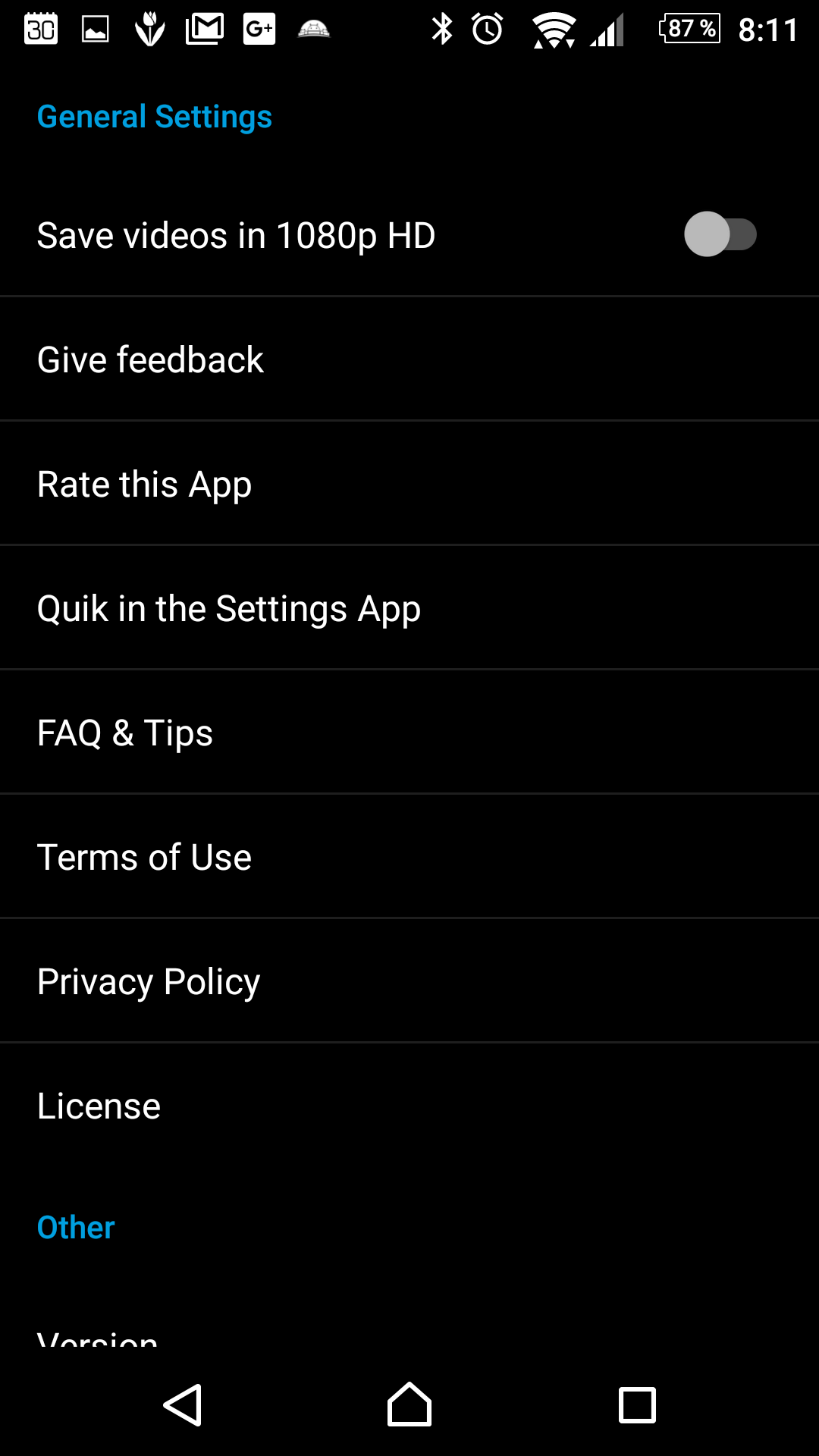Open Quik in the Settings App
819x1456 pixels.
click(409, 608)
